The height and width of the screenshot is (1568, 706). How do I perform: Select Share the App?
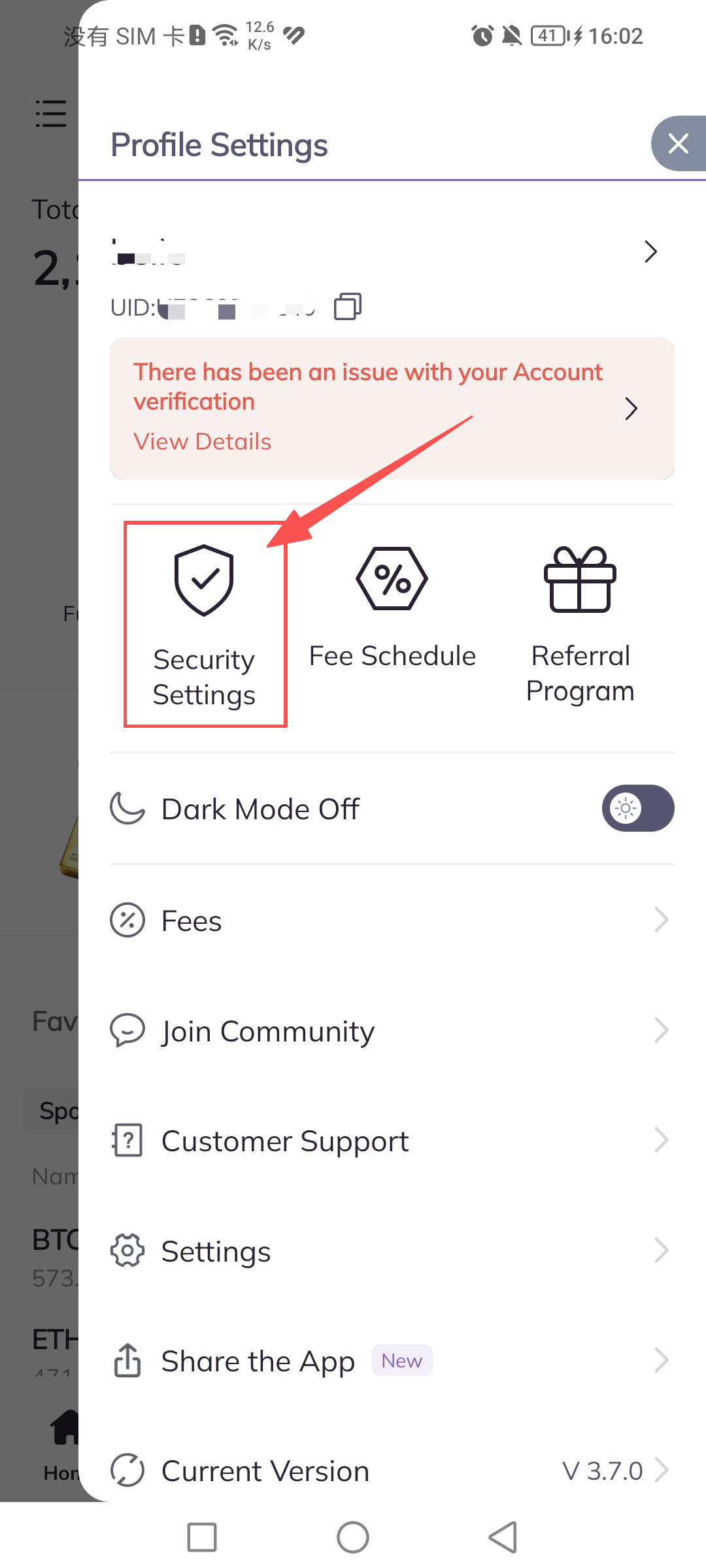tap(391, 1361)
